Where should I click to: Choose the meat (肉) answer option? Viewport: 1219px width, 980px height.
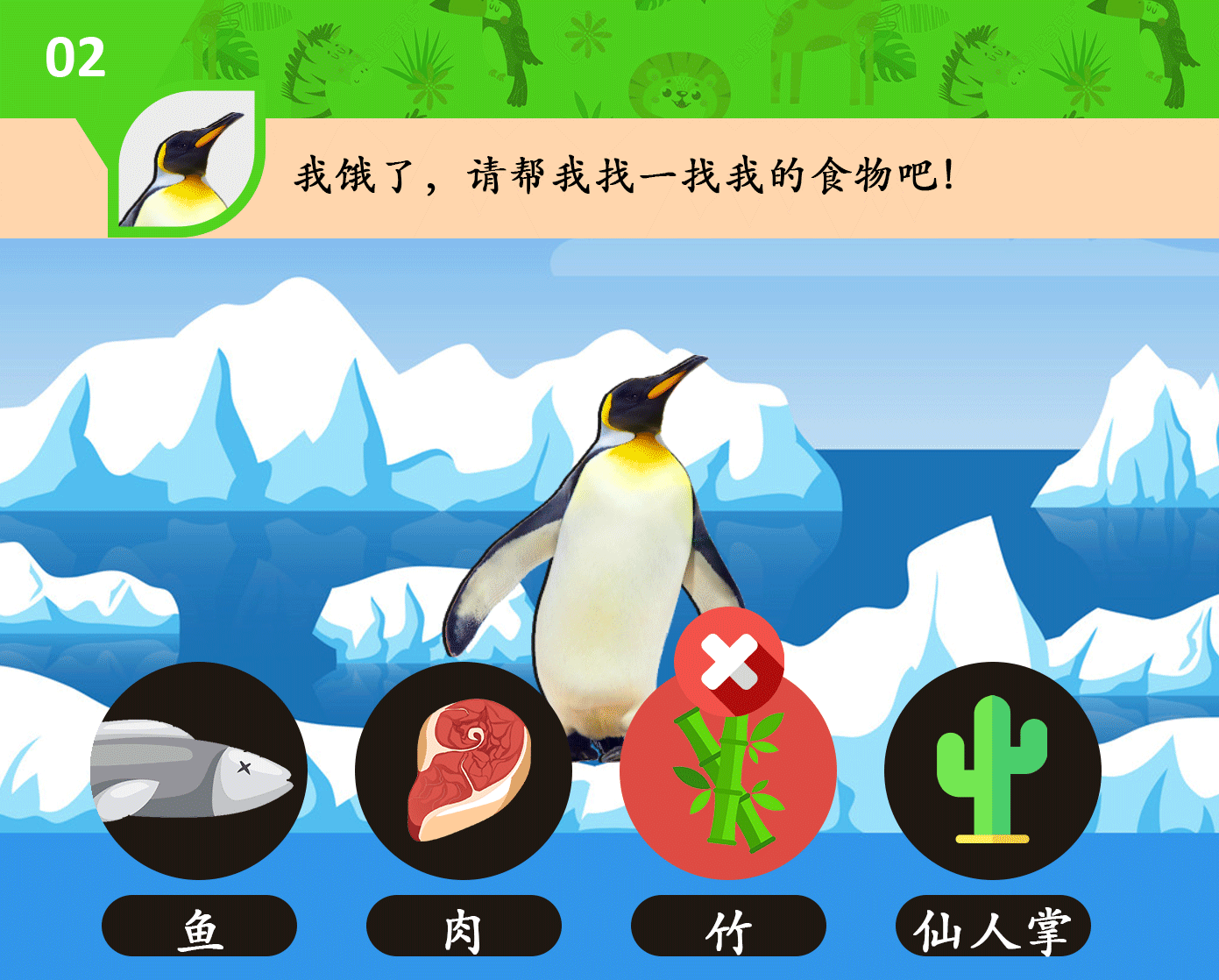point(464,771)
